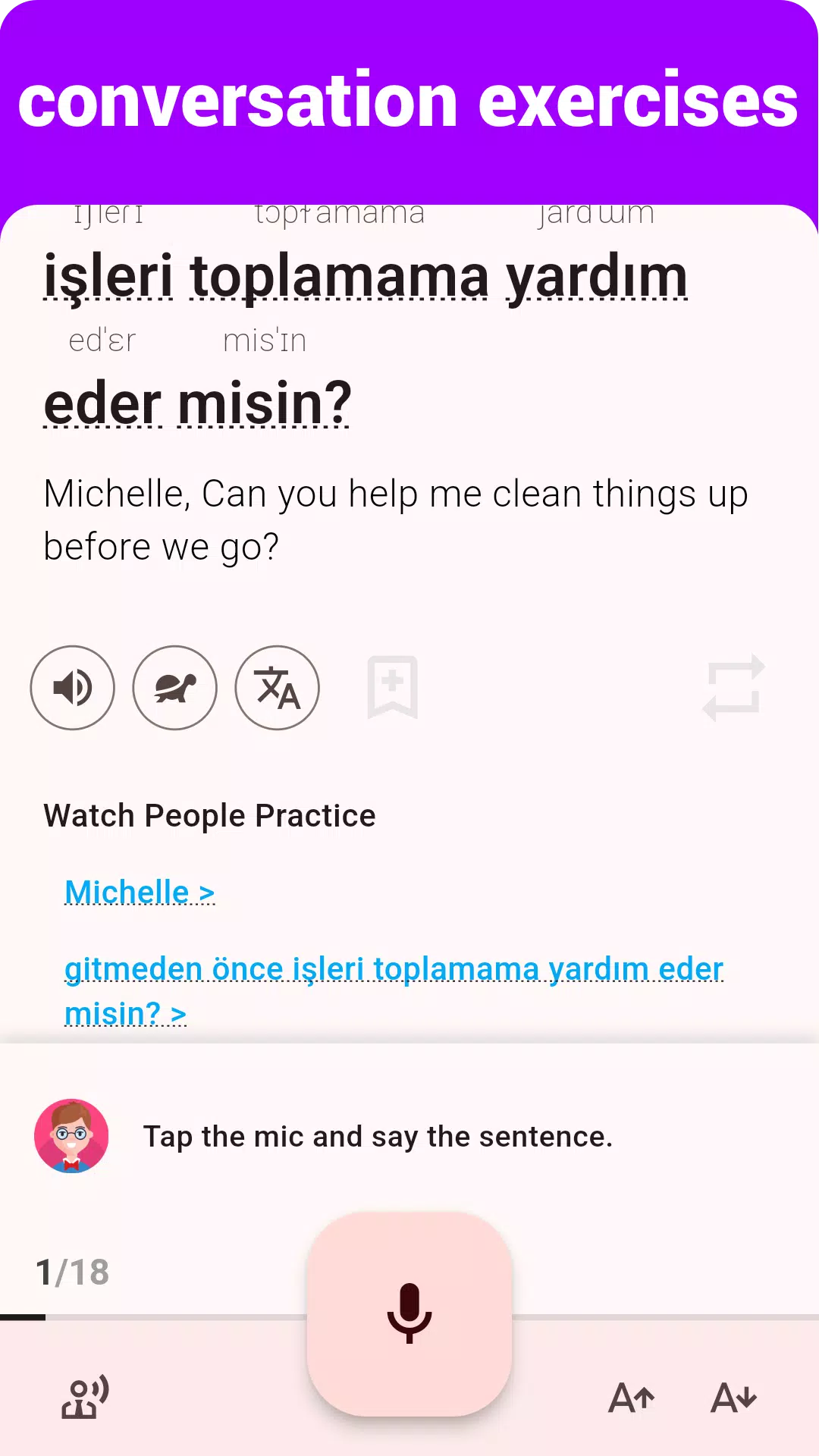819x1456 pixels.
Task: Decrease the text size
Action: (733, 1397)
